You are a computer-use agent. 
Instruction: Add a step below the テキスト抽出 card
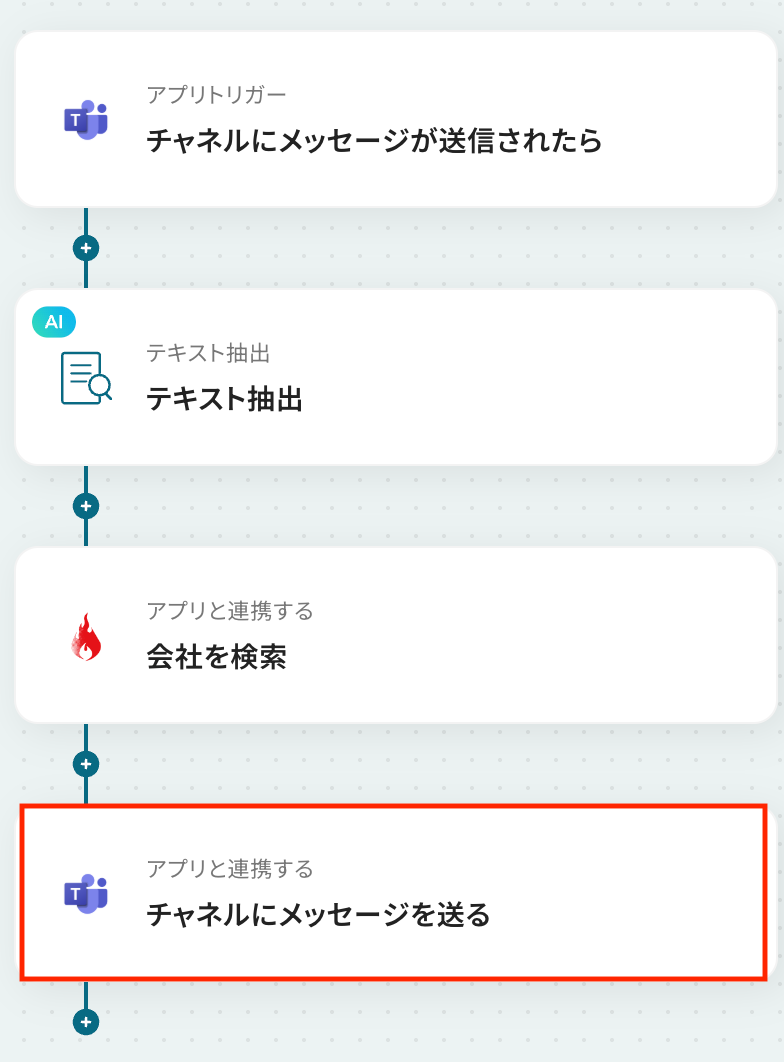(x=86, y=506)
